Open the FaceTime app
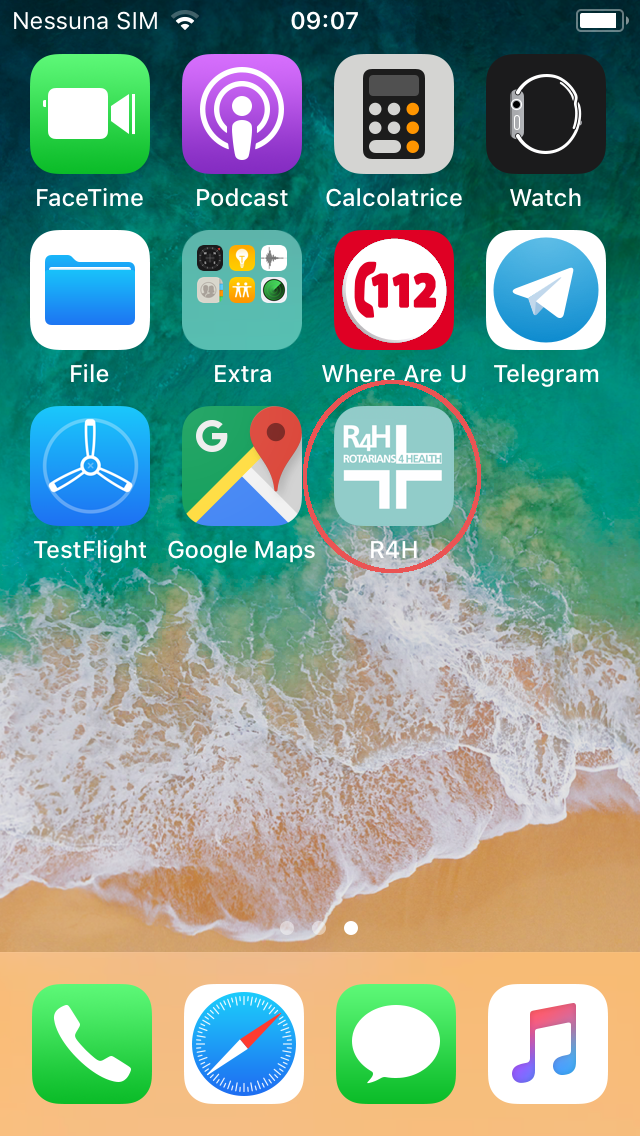Screen dimensions: 640x1136 coord(90,114)
